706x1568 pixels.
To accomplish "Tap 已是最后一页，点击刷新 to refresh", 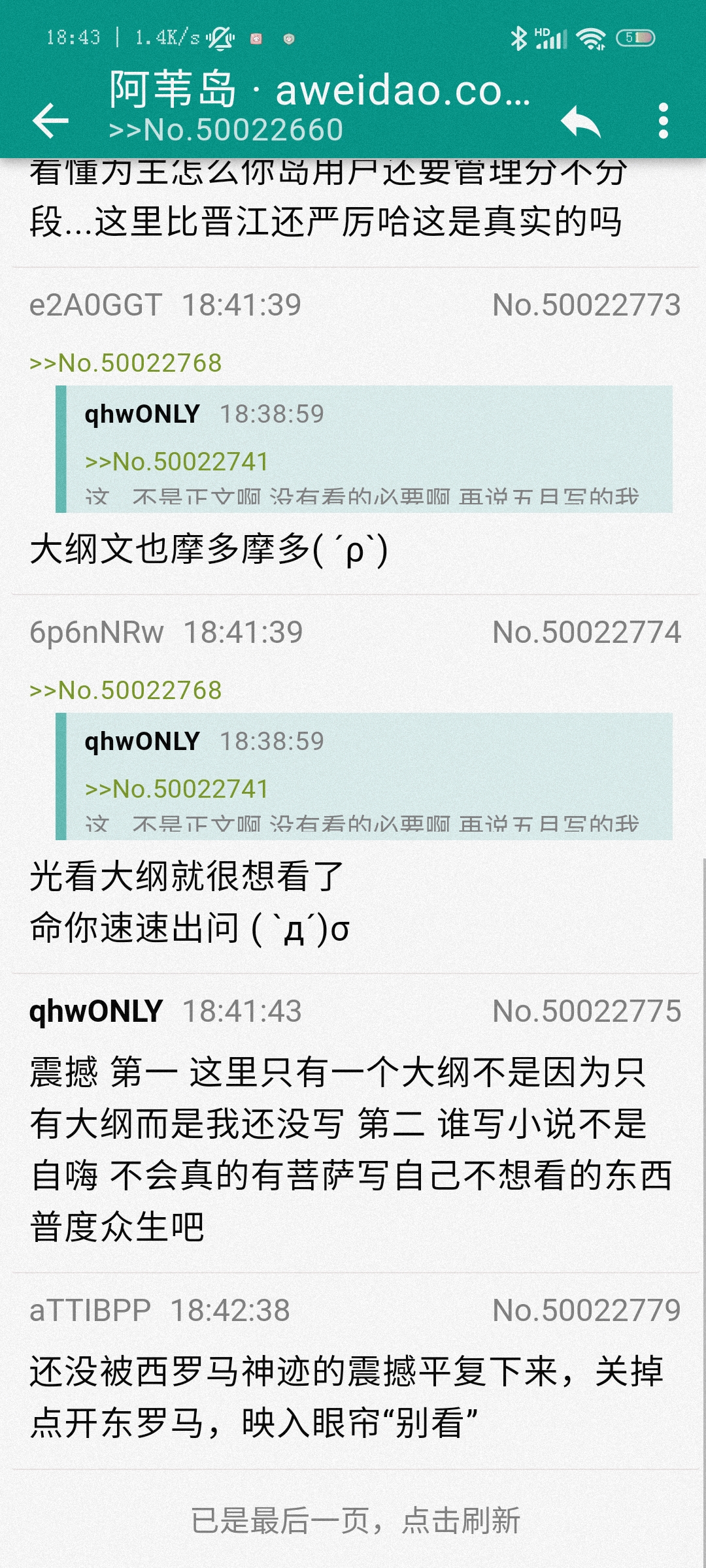I will tap(354, 1520).
